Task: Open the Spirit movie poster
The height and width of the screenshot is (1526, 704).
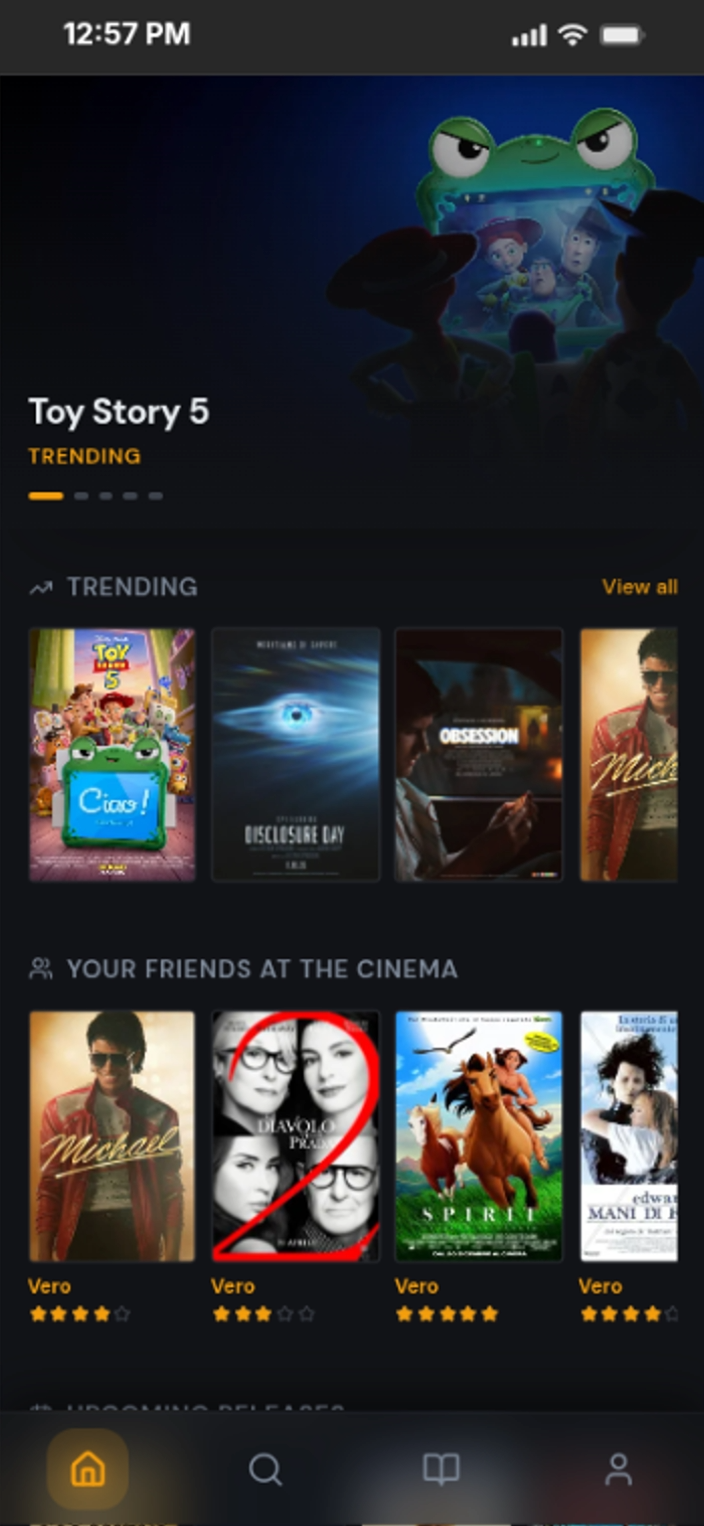Action: click(x=479, y=1136)
